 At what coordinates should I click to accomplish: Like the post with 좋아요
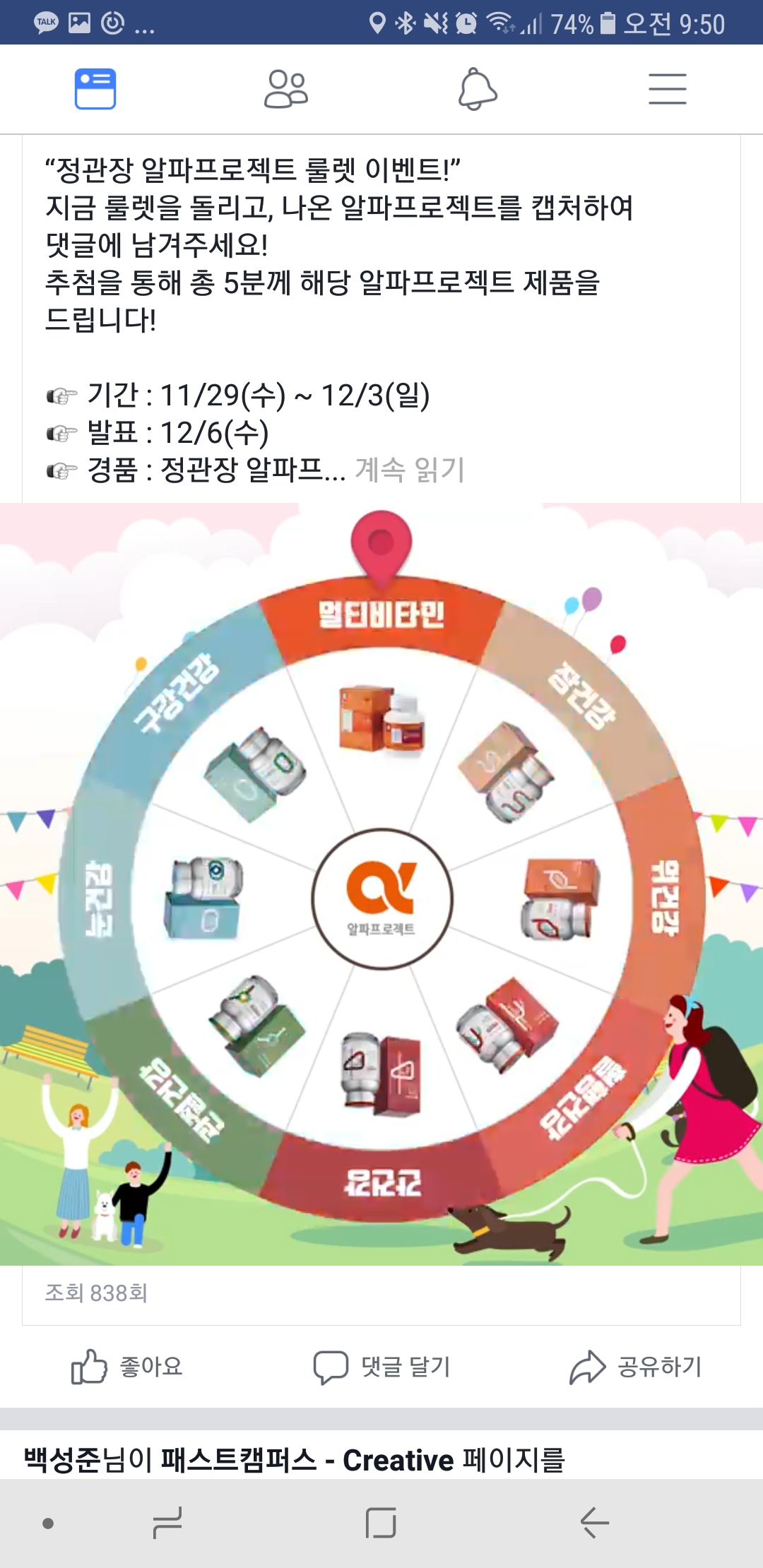point(127,1367)
